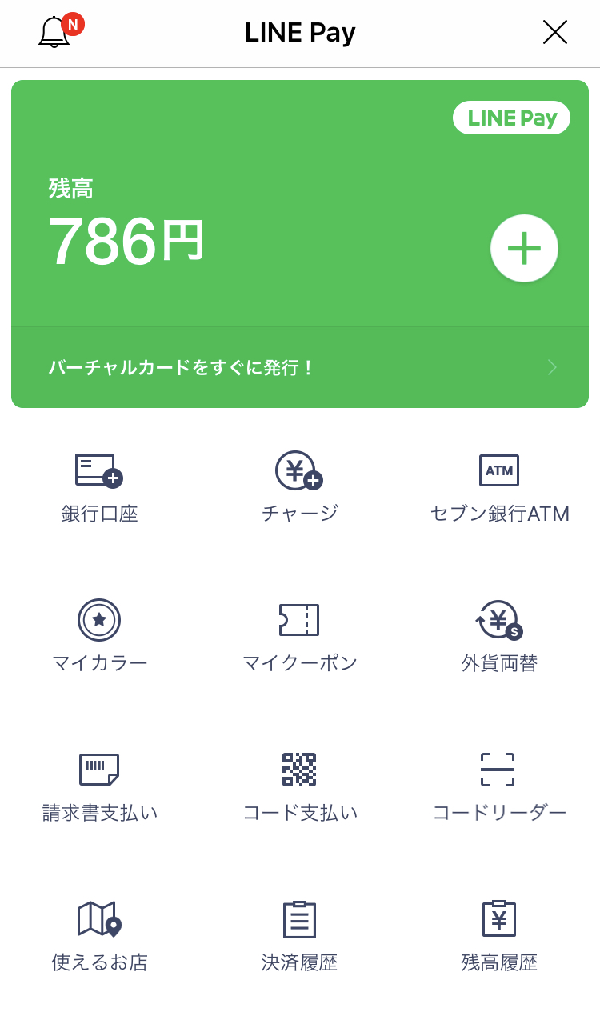Image resolution: width=600 pixels, height=1032 pixels.
Task: Open the バーチャルカードをすぐに発行 banner
Action: click(x=300, y=367)
